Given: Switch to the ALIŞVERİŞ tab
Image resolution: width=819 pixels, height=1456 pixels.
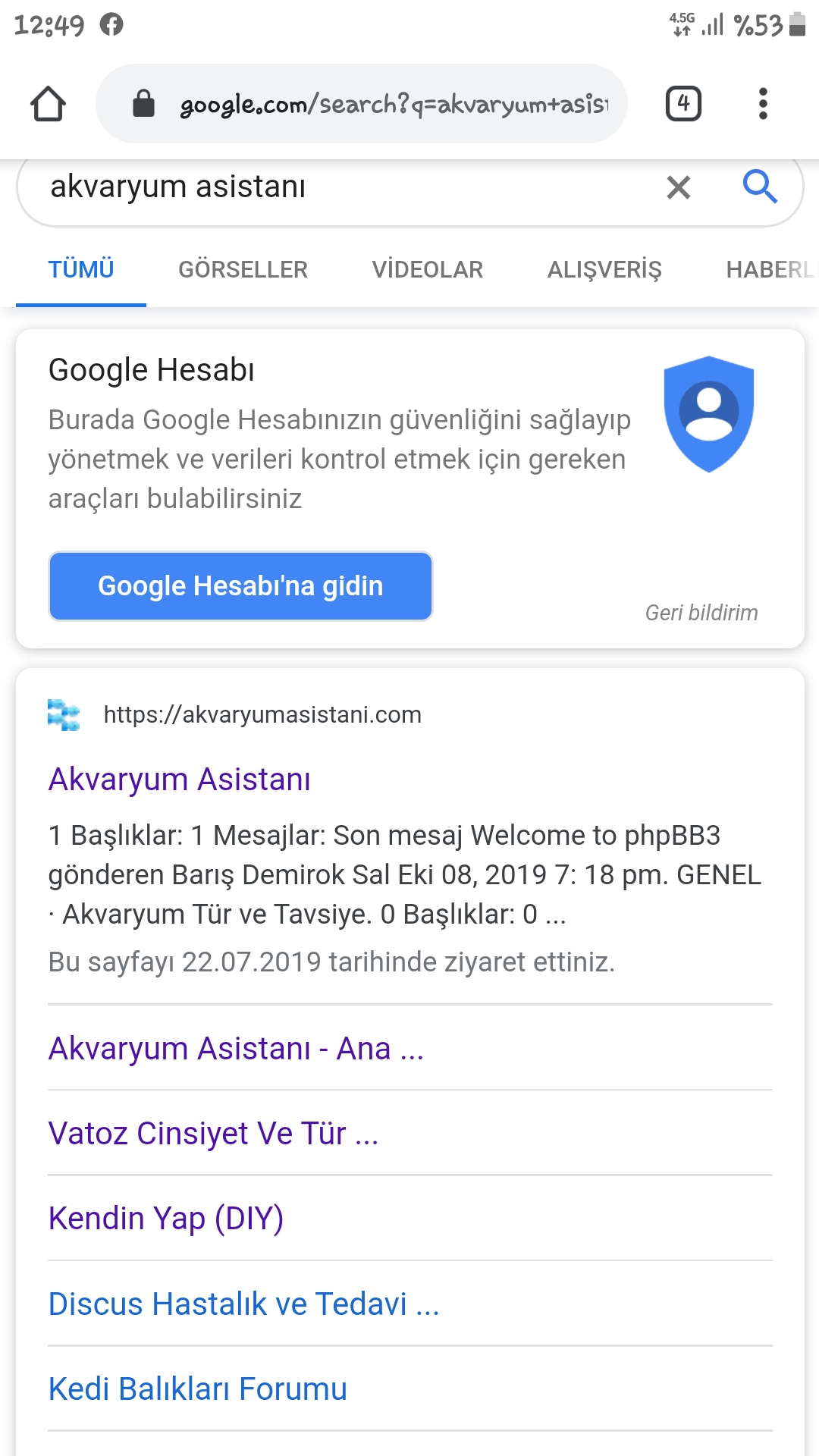Looking at the screenshot, I should point(604,269).
